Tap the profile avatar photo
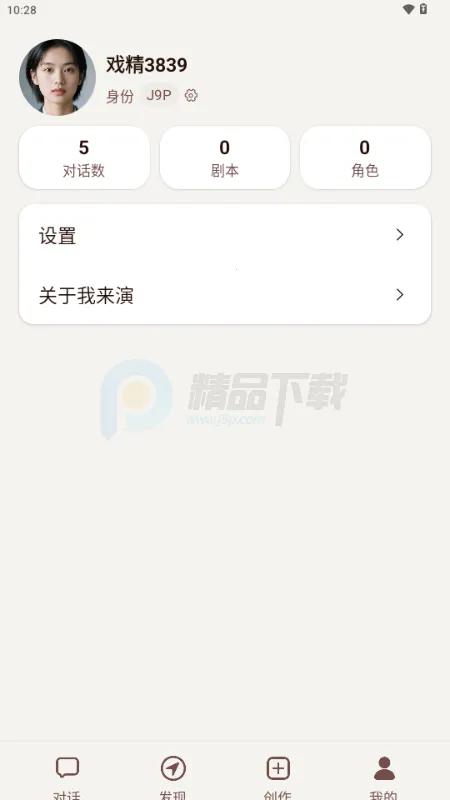The height and width of the screenshot is (800, 450). (58, 77)
